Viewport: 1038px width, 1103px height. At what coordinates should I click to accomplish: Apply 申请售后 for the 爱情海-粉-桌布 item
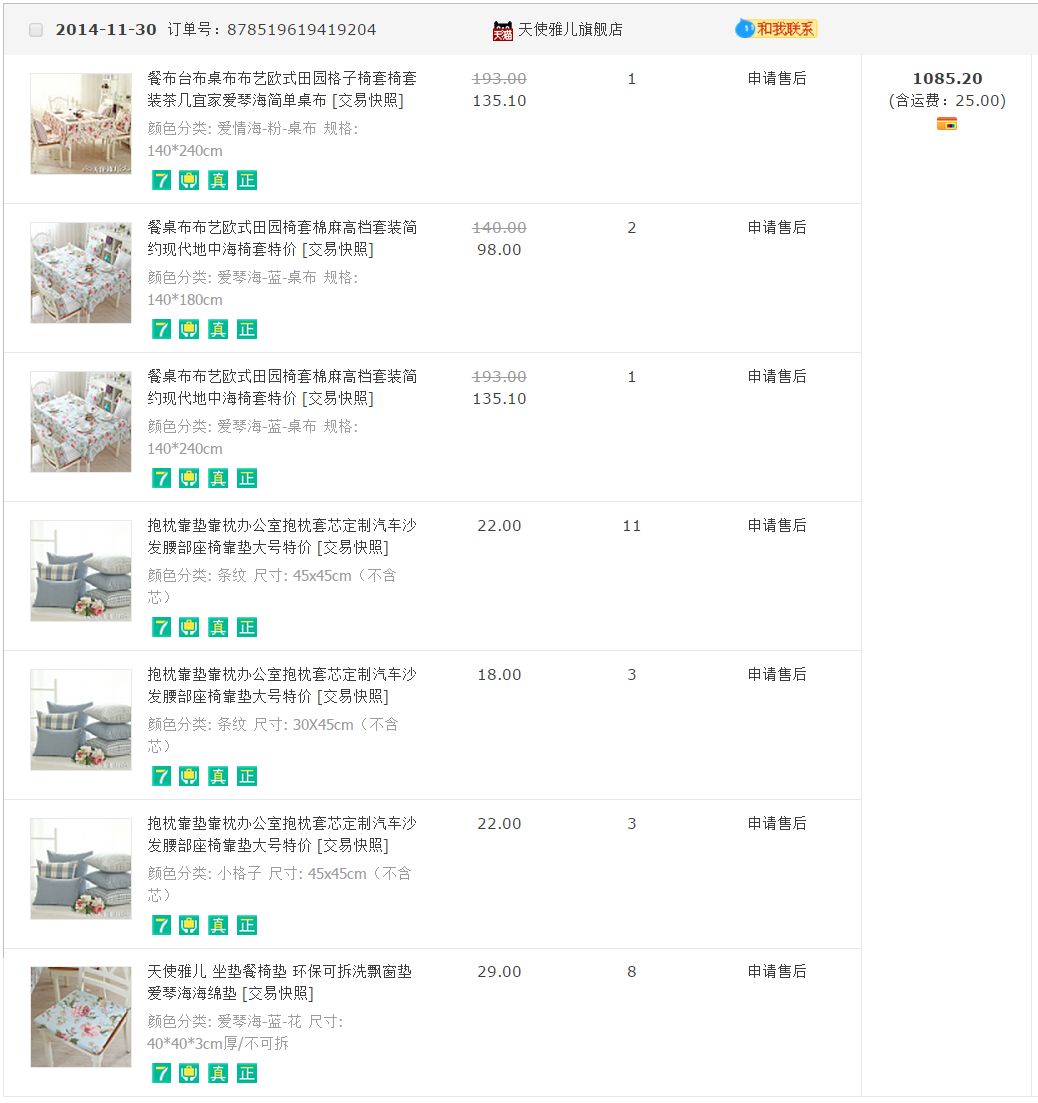pos(777,78)
